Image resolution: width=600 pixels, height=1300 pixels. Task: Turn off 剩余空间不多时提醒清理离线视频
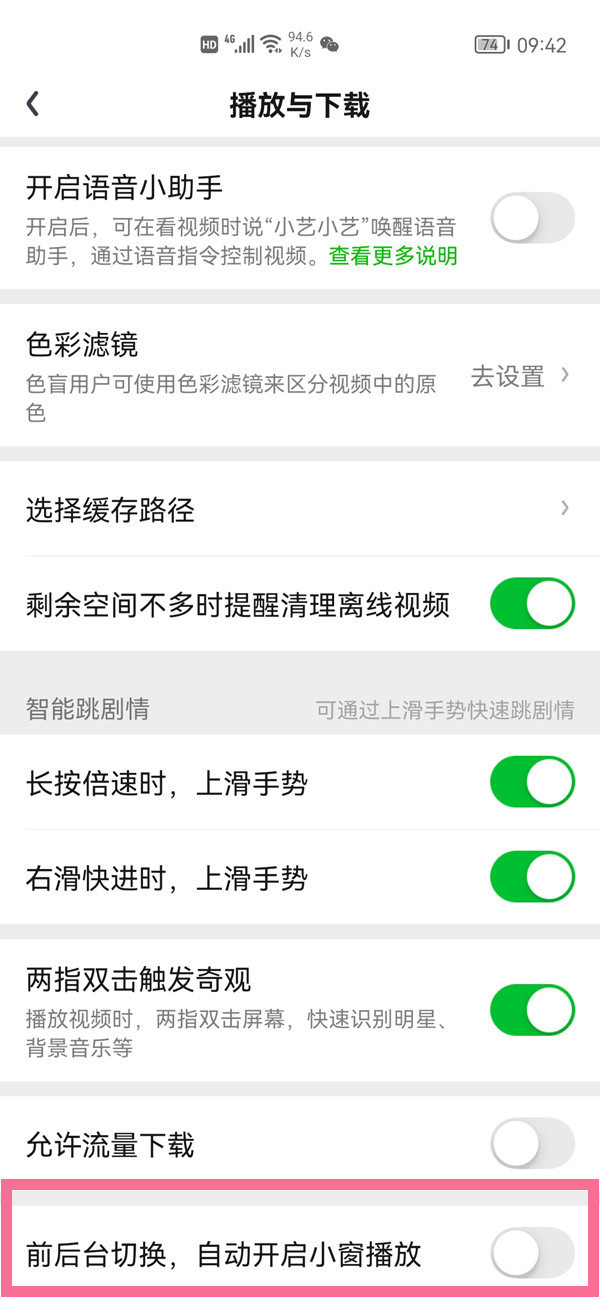pos(532,603)
